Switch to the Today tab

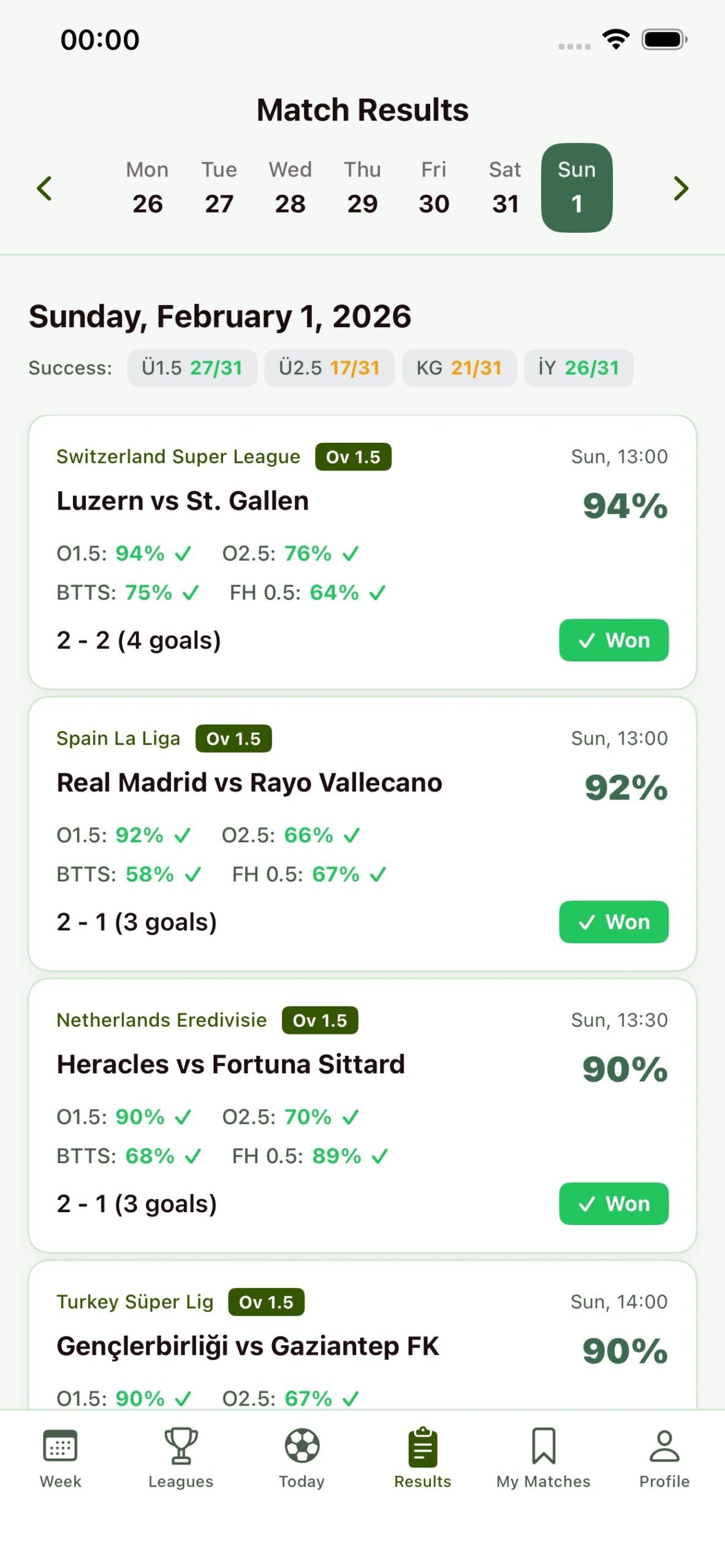pos(302,1459)
